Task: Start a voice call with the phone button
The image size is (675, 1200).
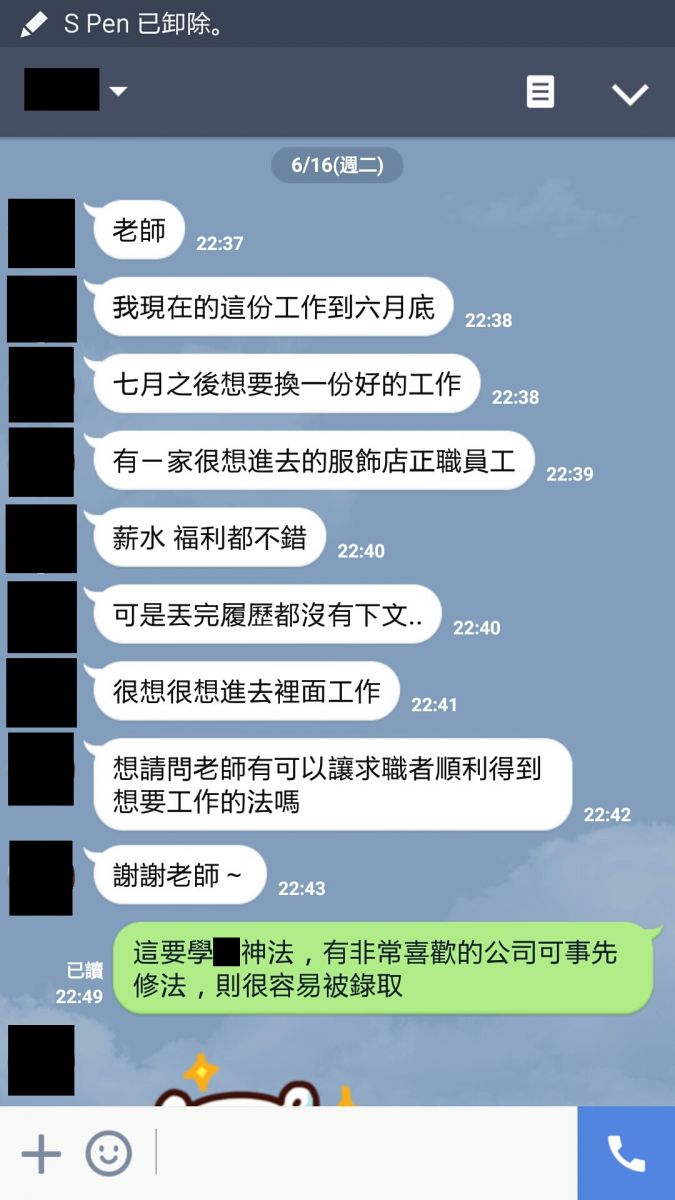Action: (x=626, y=1154)
